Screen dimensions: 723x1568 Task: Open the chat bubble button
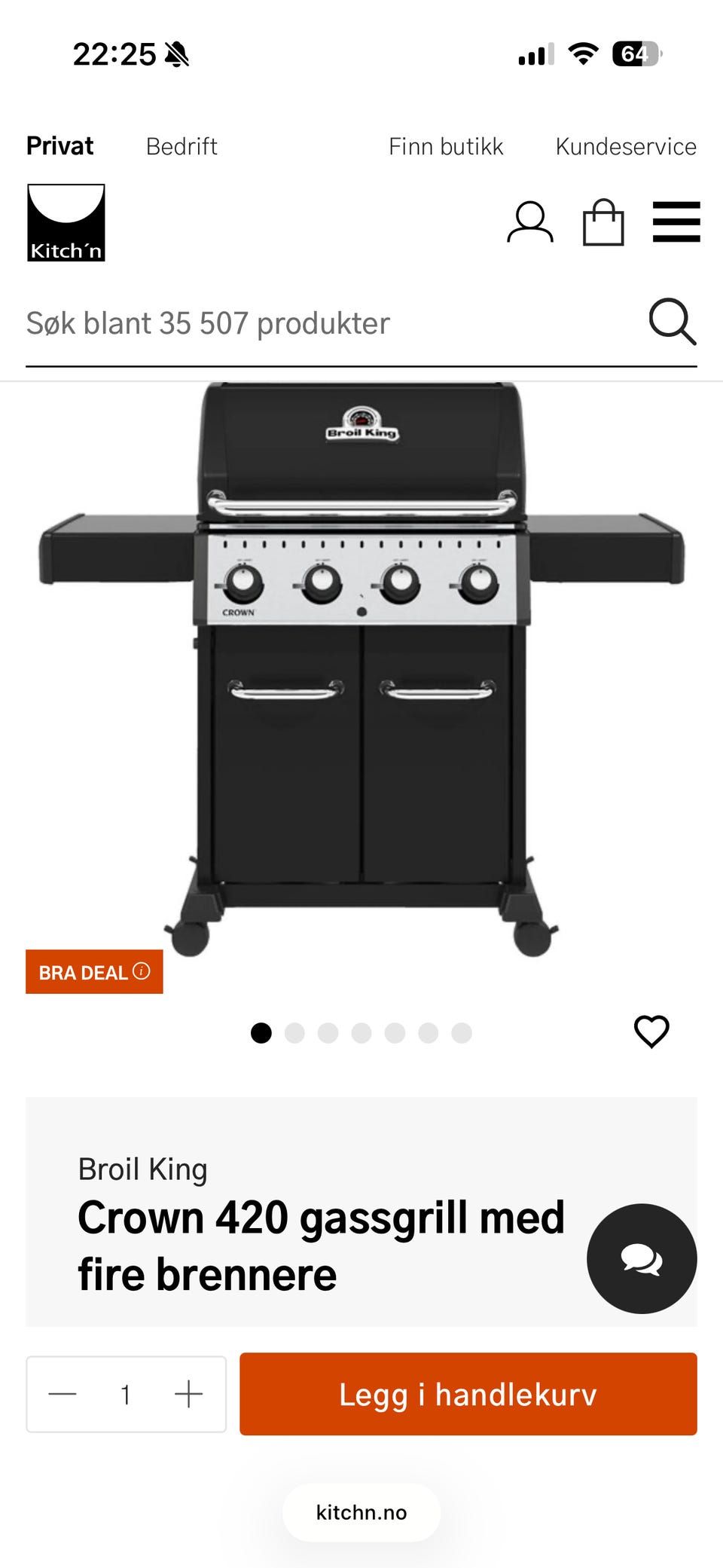[x=642, y=1259]
